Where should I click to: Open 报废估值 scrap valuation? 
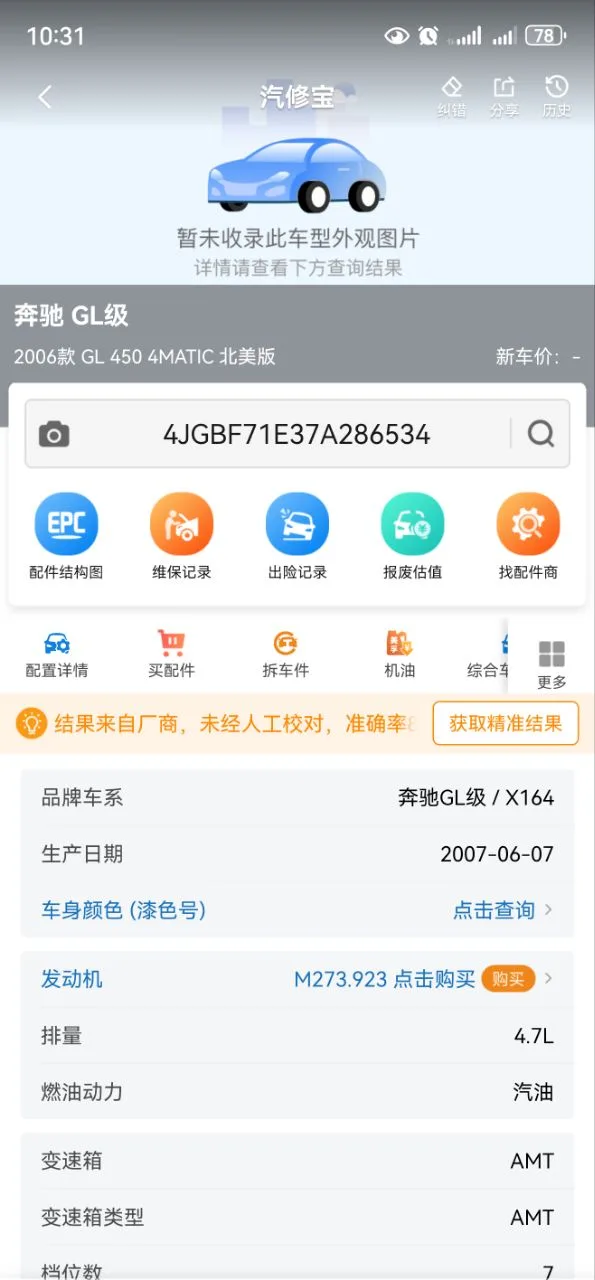(412, 537)
